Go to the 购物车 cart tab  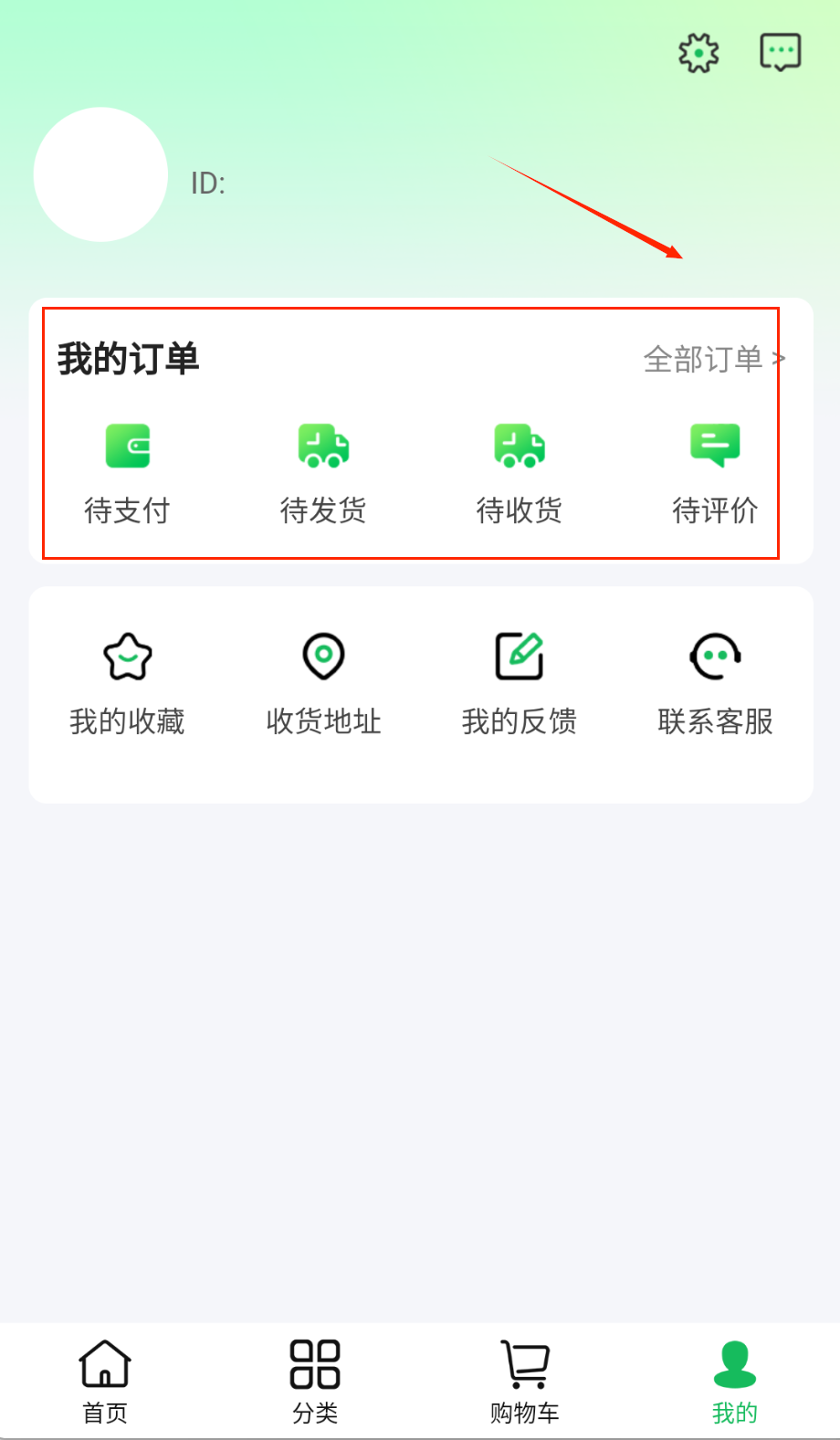525,1381
